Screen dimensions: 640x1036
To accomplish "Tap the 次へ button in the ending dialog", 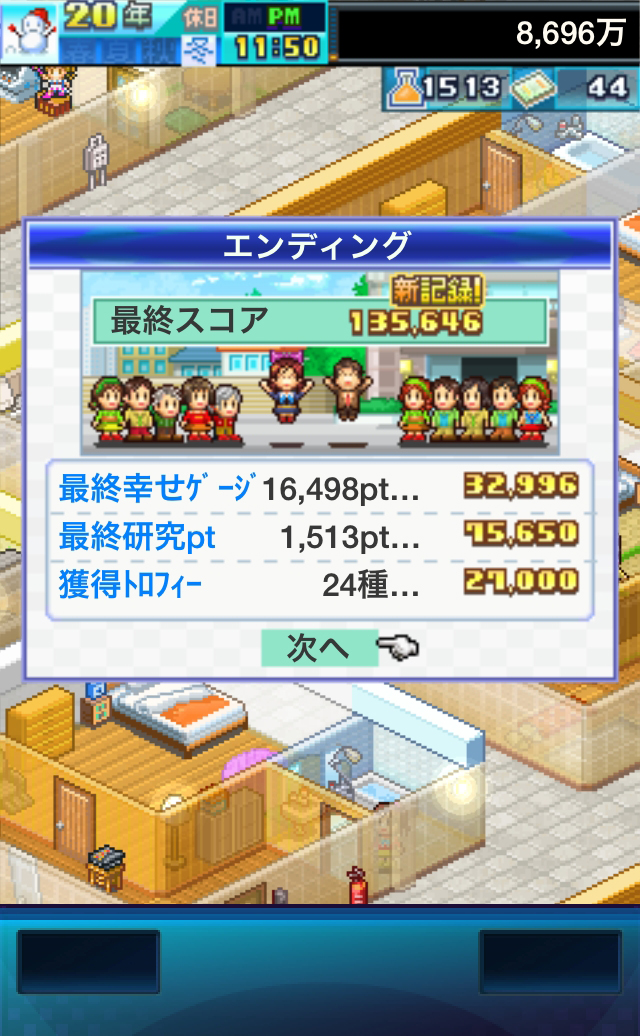I will 319,648.
